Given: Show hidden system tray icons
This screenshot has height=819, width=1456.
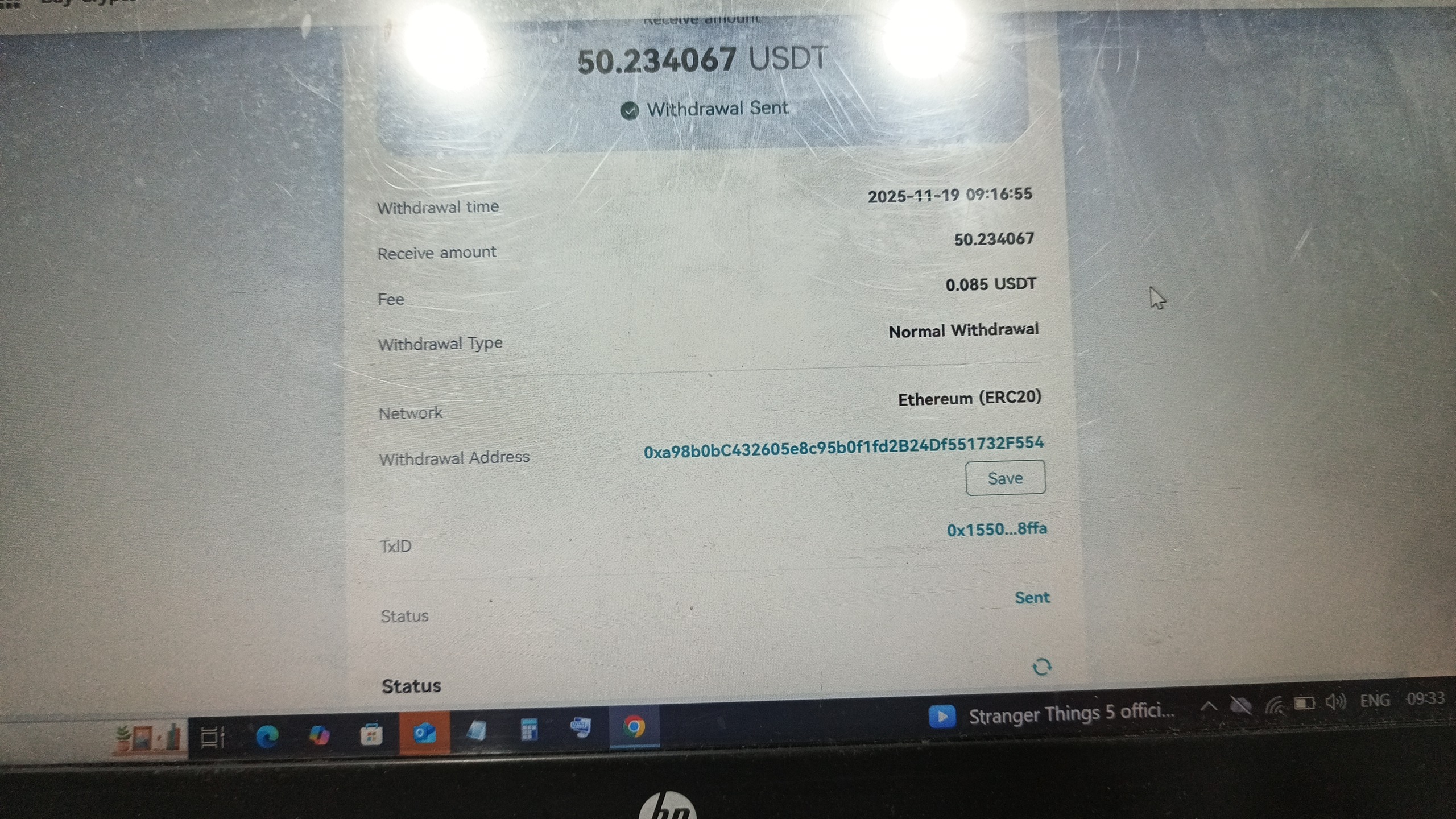Looking at the screenshot, I should point(1208,707).
